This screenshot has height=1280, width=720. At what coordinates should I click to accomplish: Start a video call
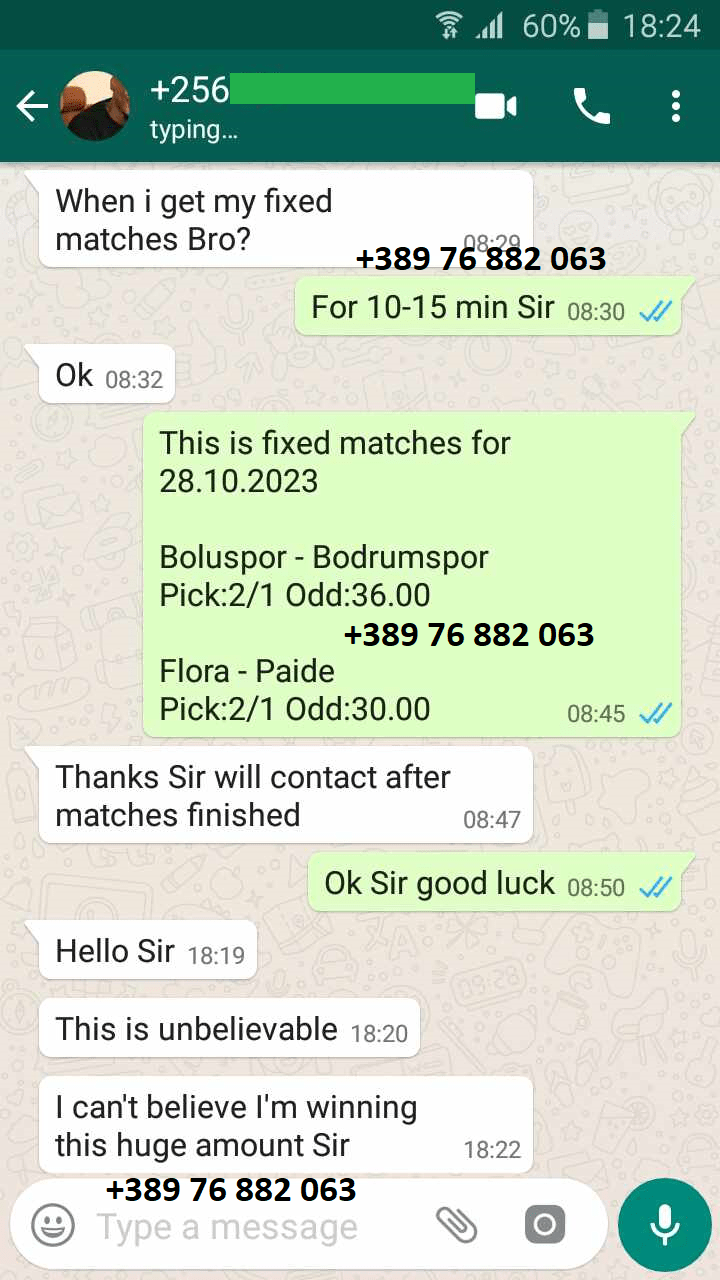[495, 106]
